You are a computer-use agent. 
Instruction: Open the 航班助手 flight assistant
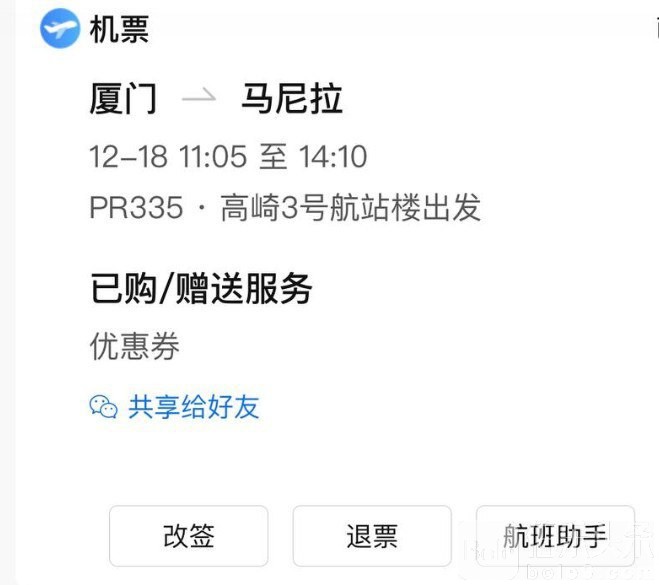(555, 536)
